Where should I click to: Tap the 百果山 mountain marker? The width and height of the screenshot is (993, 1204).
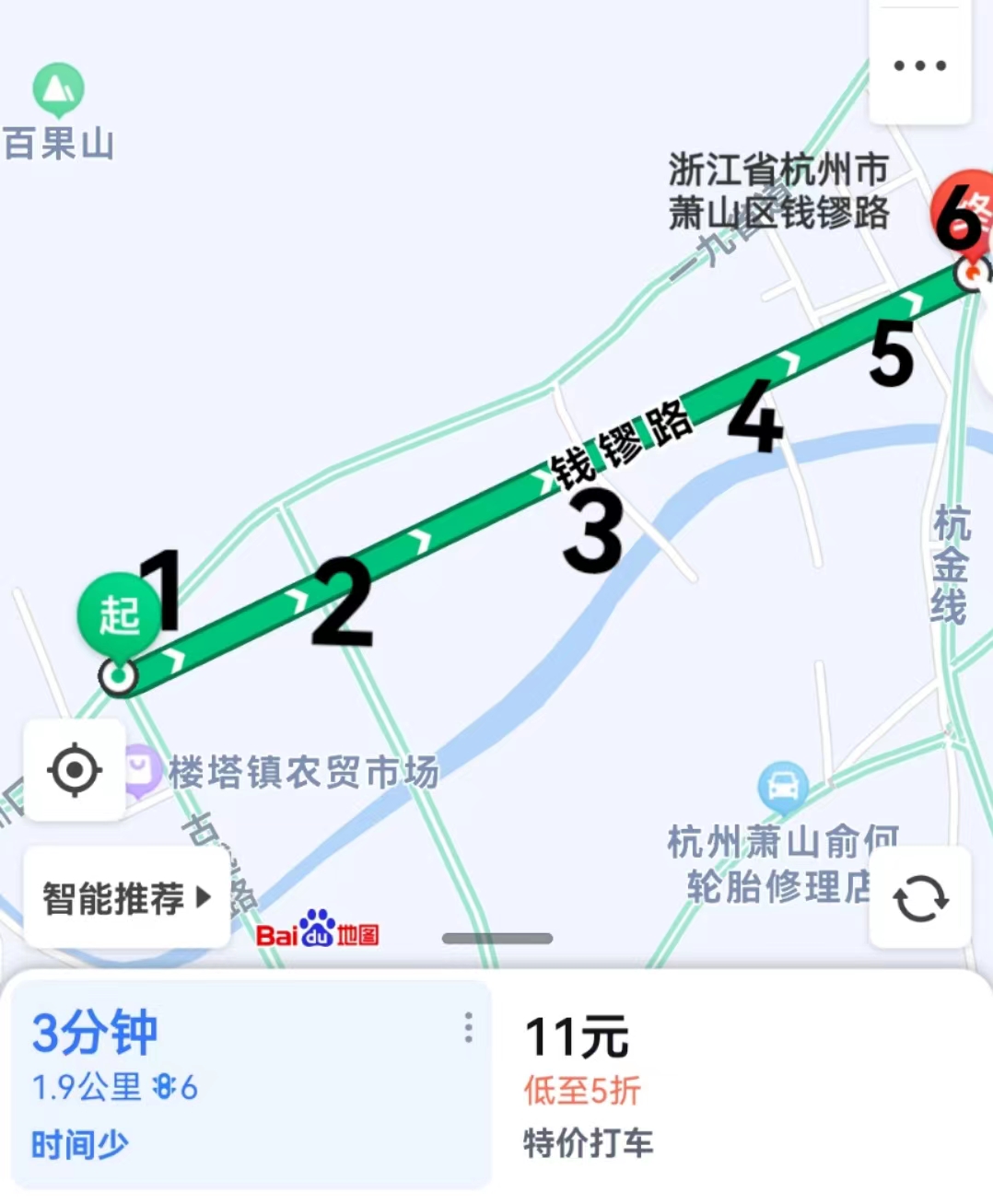pyautogui.click(x=58, y=88)
